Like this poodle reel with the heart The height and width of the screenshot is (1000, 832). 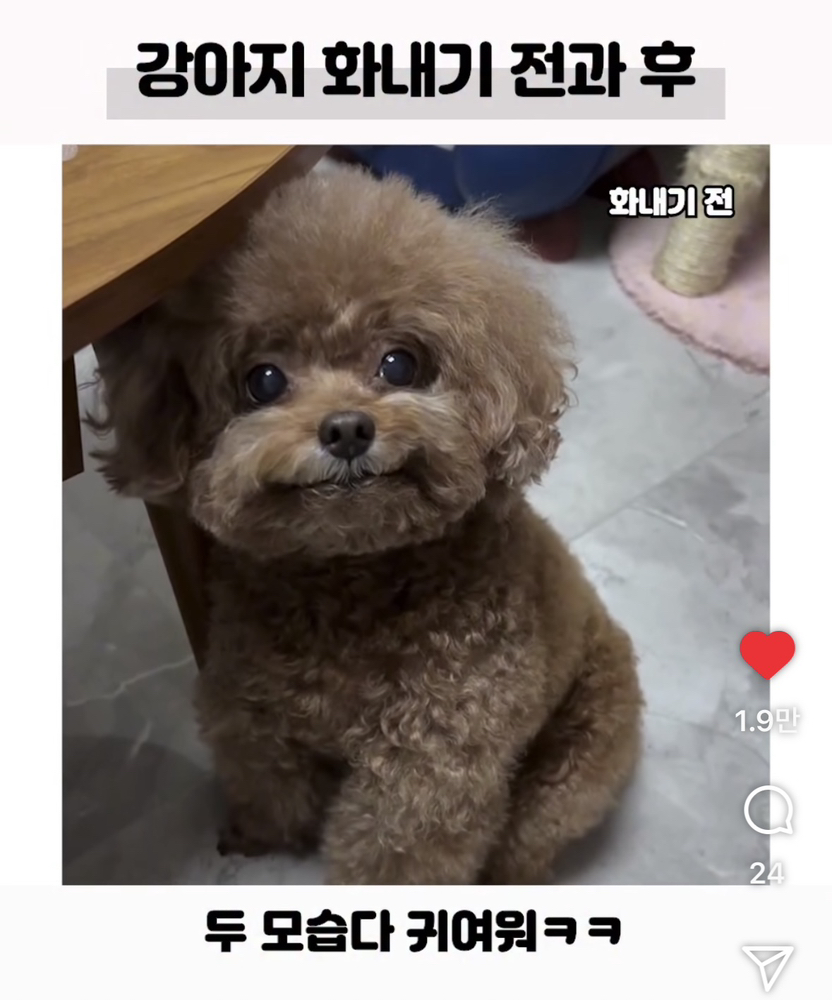767,655
